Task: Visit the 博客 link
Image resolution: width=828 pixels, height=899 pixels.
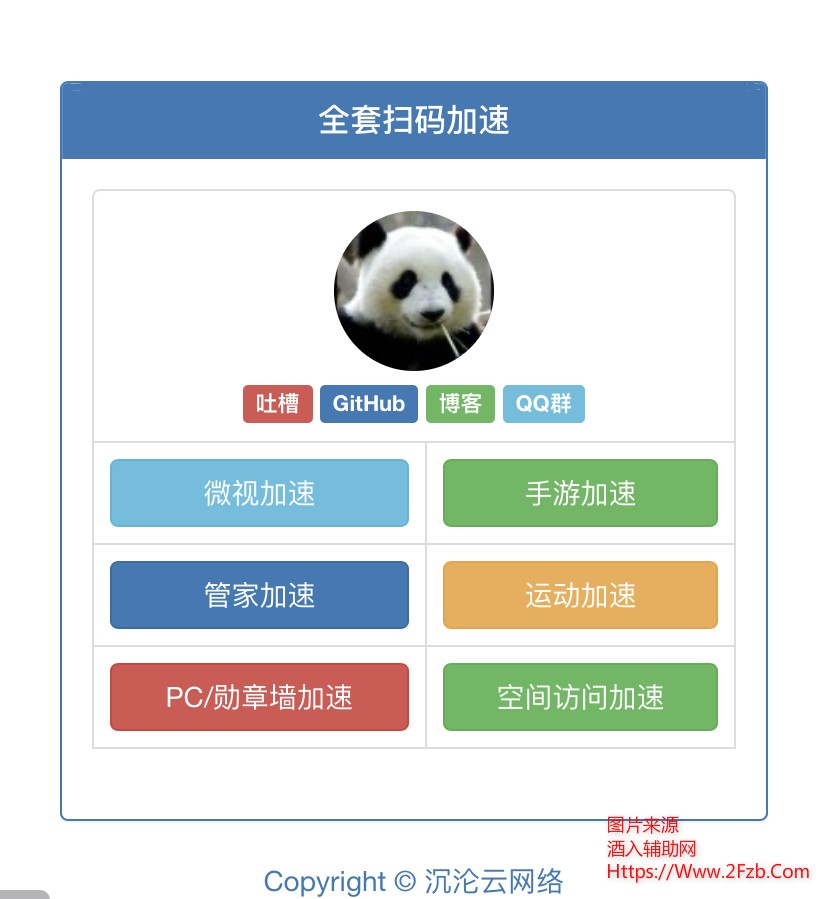Action: (x=460, y=404)
